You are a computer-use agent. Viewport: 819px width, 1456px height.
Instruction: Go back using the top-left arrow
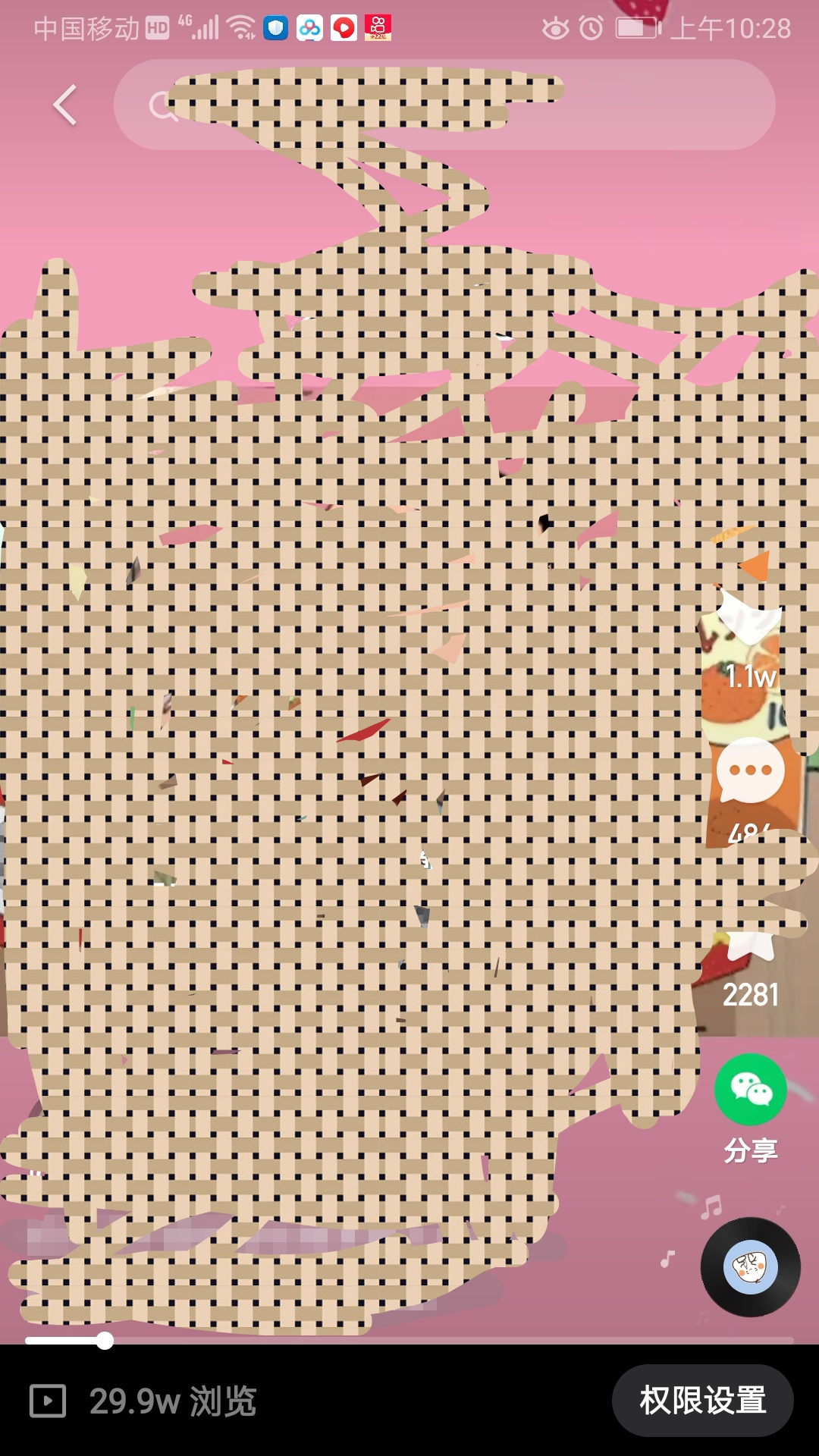pos(65,105)
